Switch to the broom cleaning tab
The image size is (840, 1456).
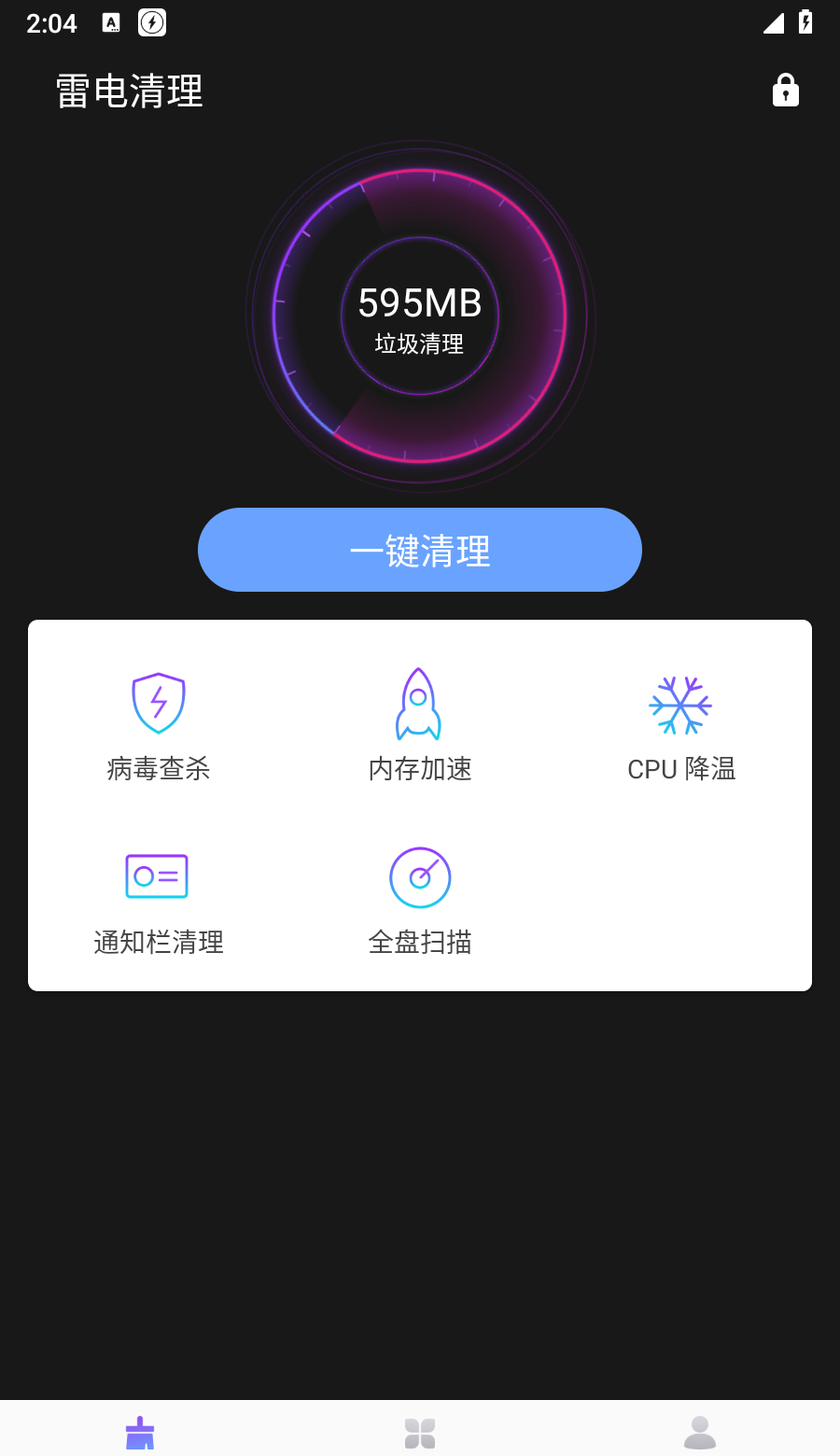point(140,1432)
